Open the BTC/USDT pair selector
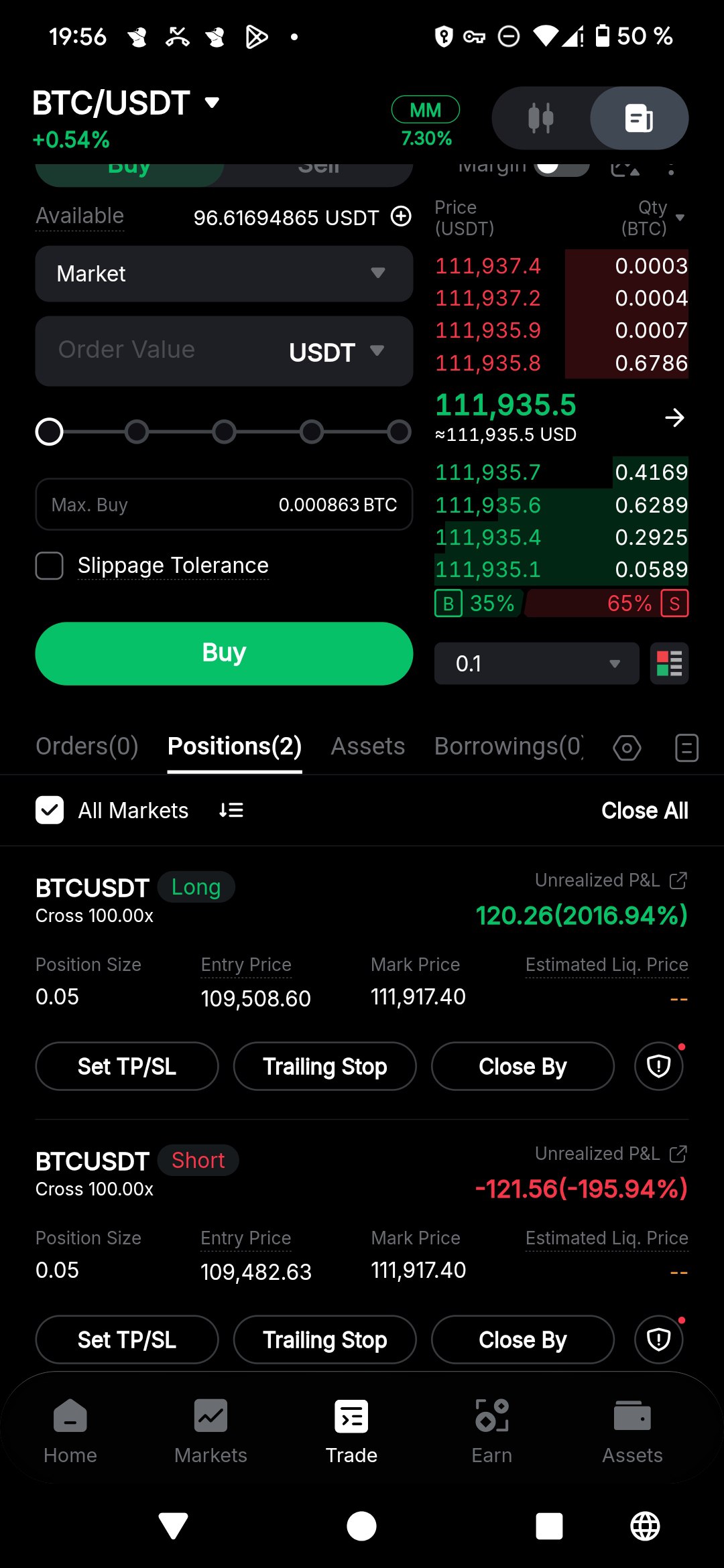 pyautogui.click(x=126, y=103)
